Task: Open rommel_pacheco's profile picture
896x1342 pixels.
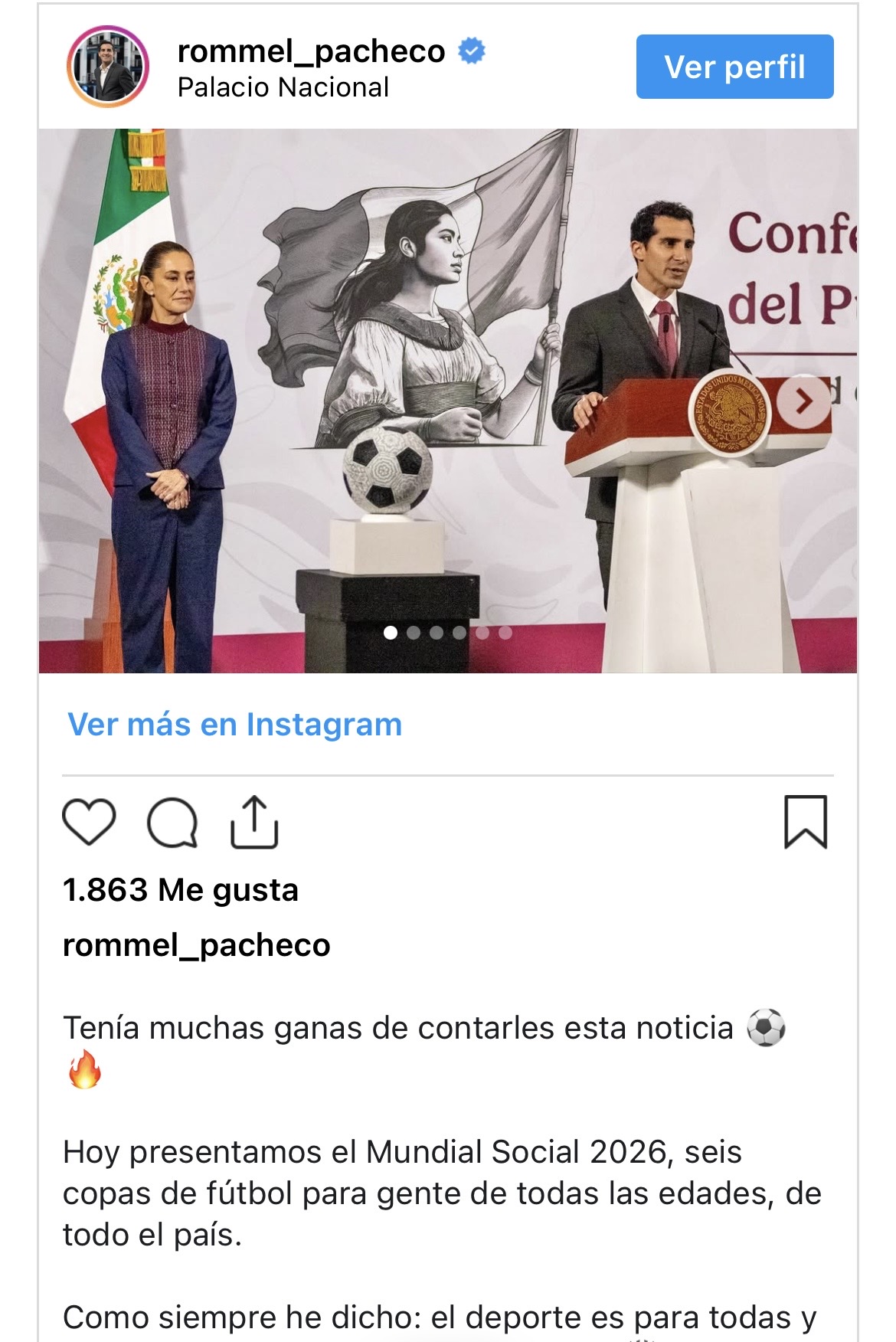Action: pyautogui.click(x=108, y=67)
